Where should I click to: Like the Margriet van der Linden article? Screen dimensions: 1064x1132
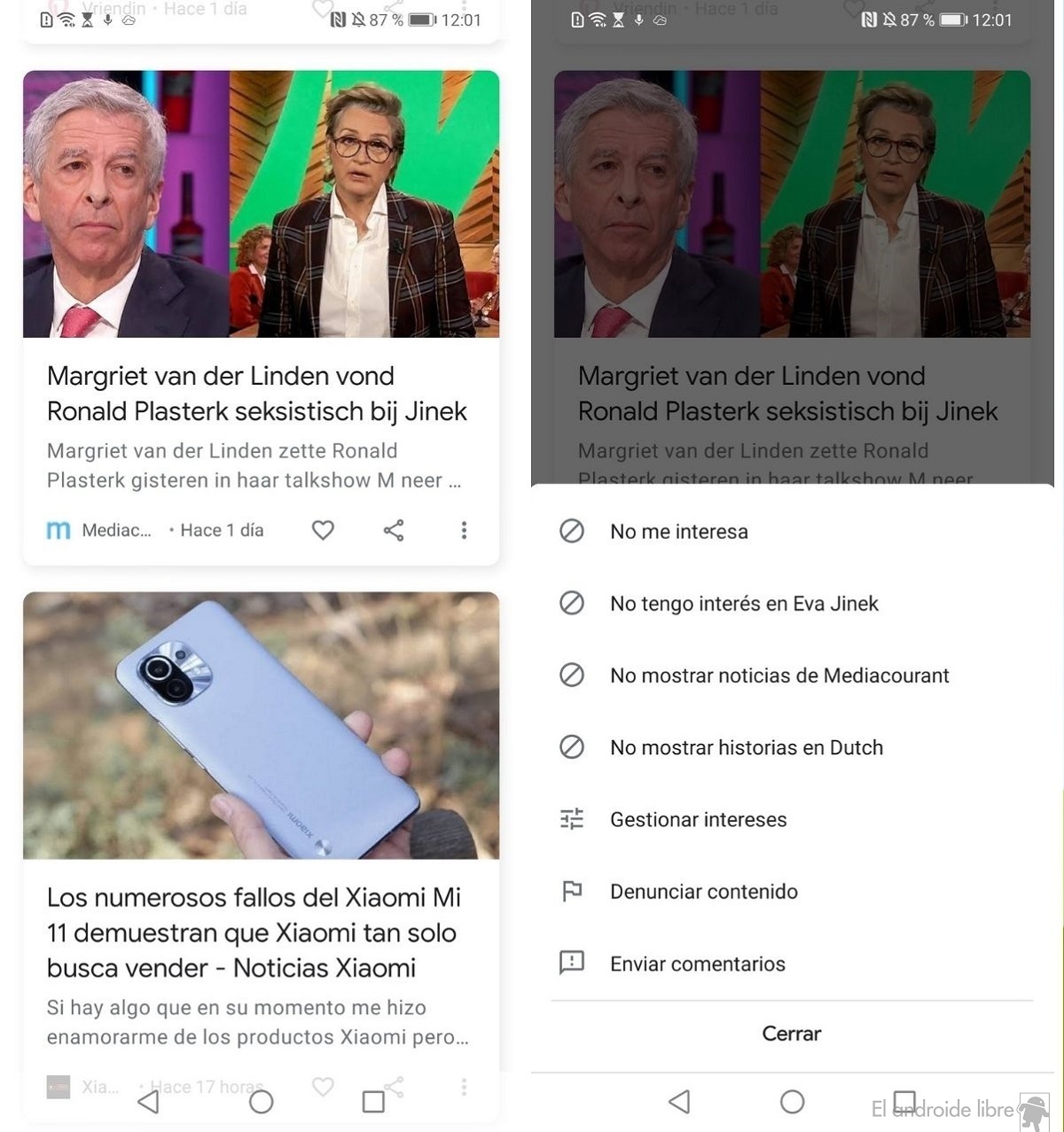(323, 530)
